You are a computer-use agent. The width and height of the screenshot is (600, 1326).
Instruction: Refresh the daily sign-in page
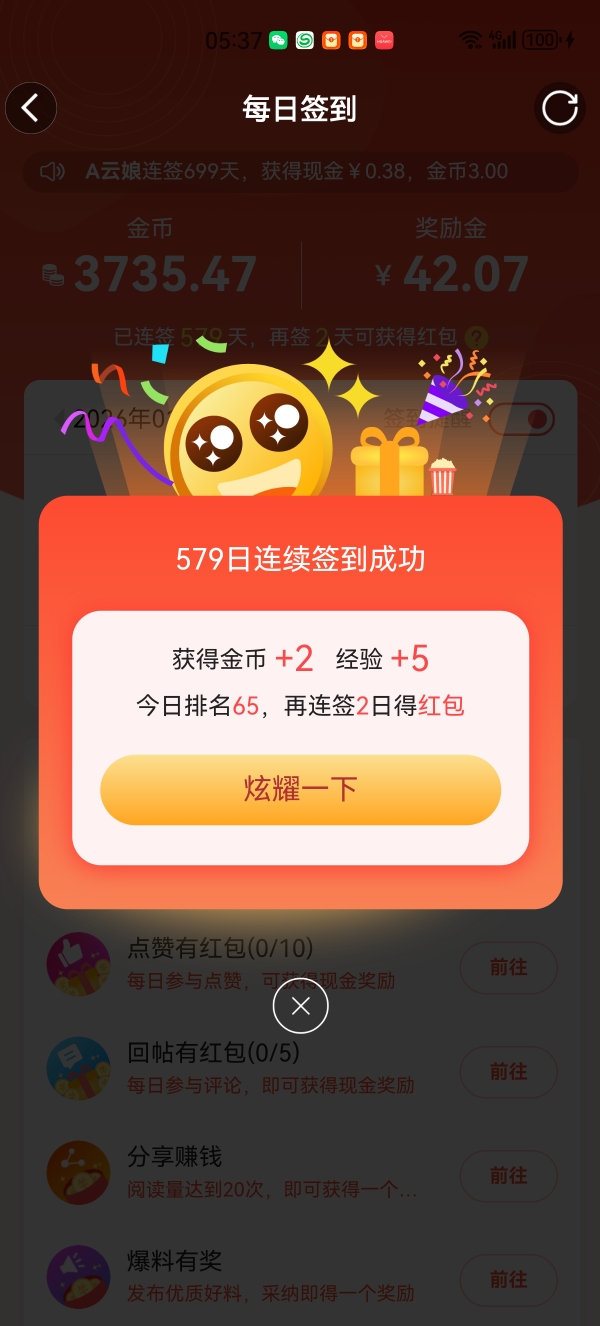coord(560,108)
